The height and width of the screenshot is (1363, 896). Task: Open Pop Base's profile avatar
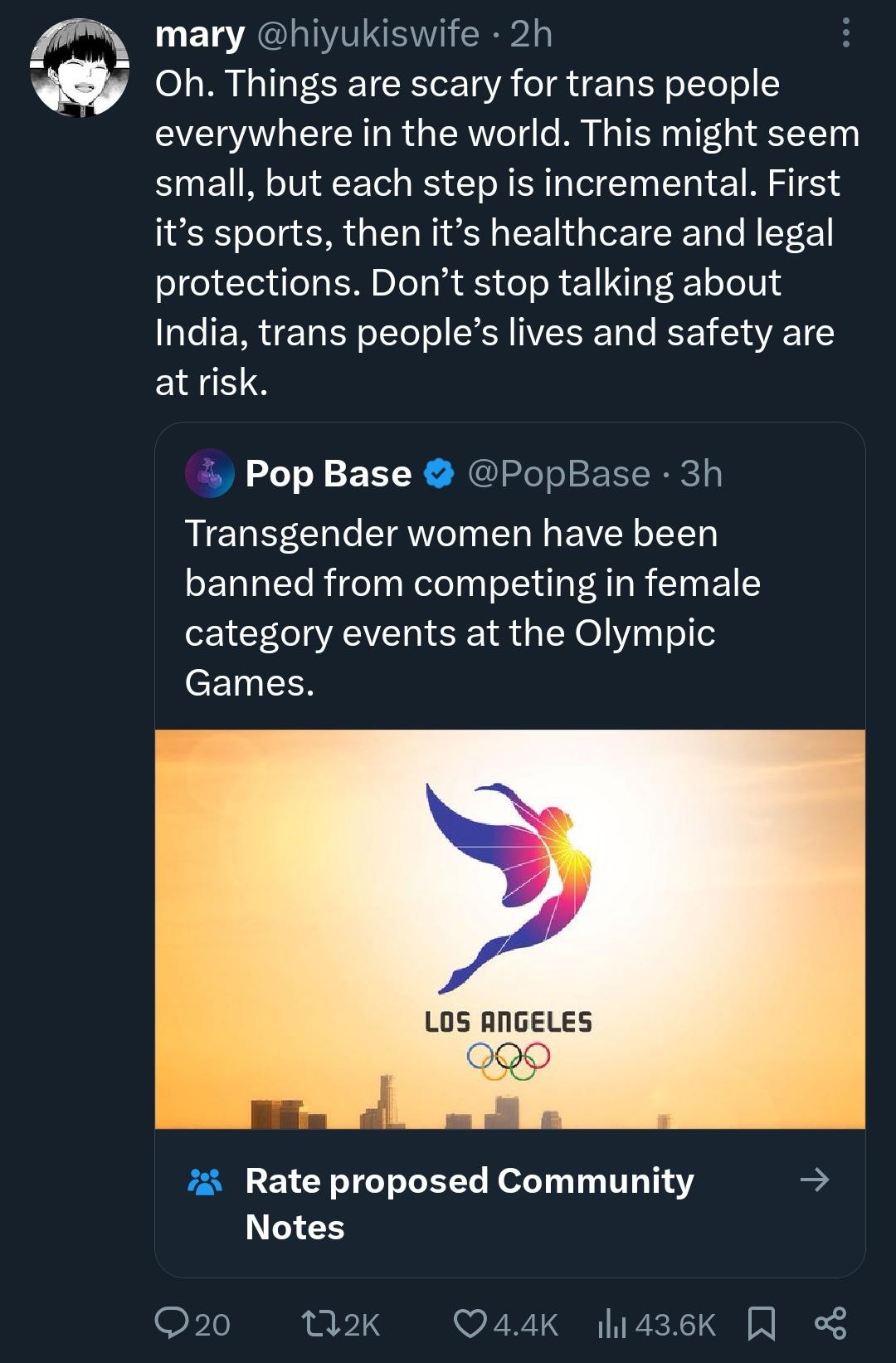[210, 473]
